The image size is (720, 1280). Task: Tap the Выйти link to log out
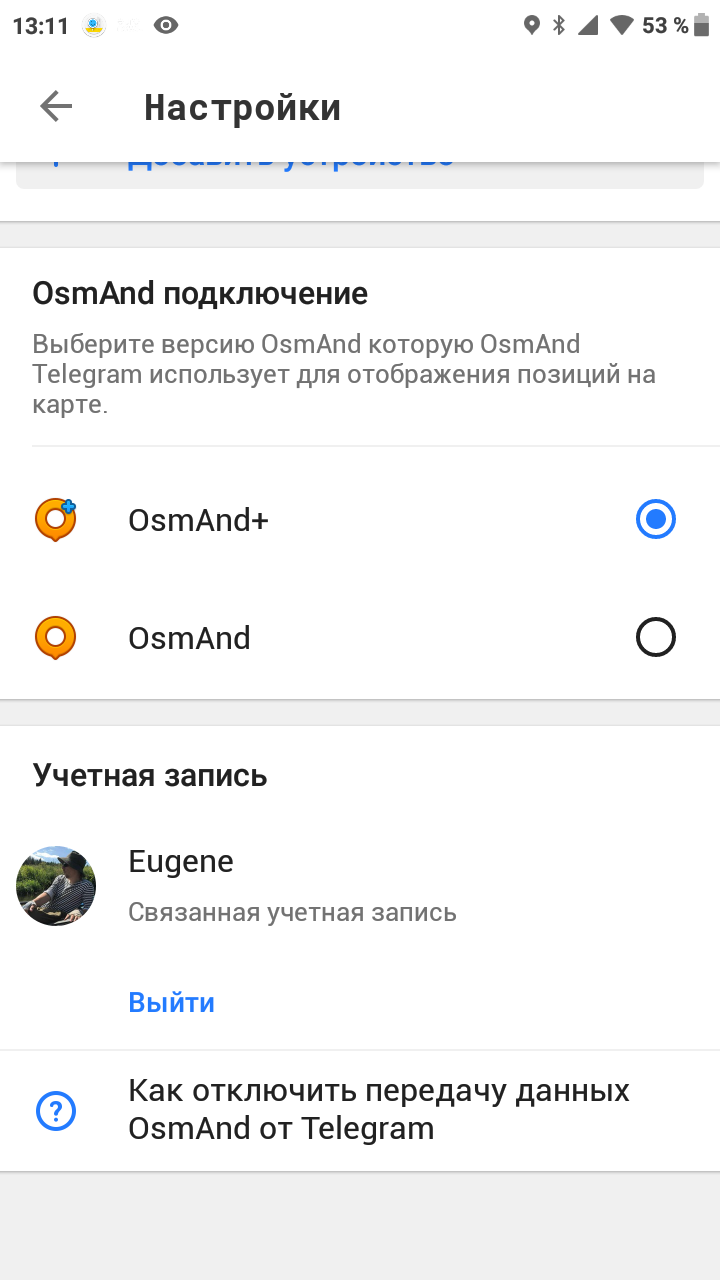171,1002
